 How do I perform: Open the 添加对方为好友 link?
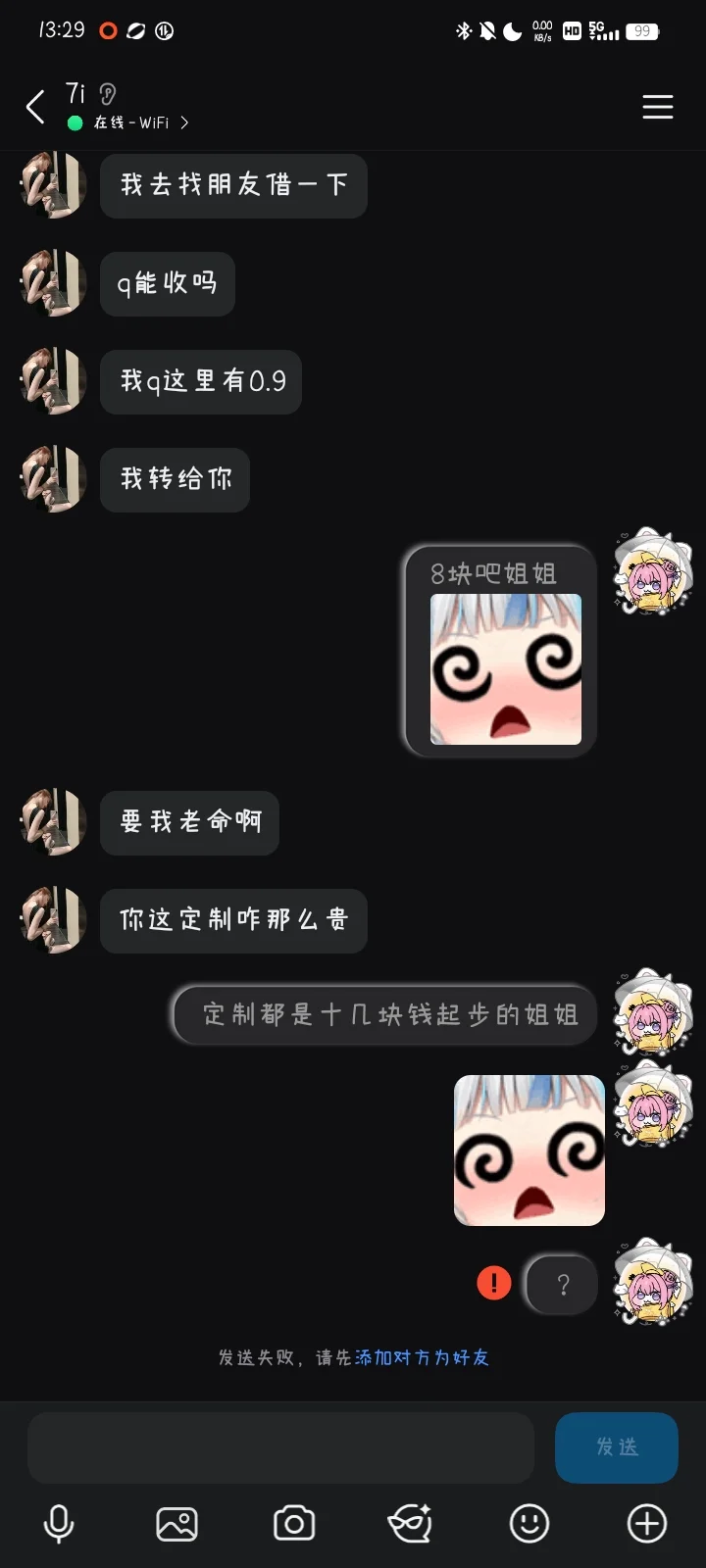coord(422,1357)
